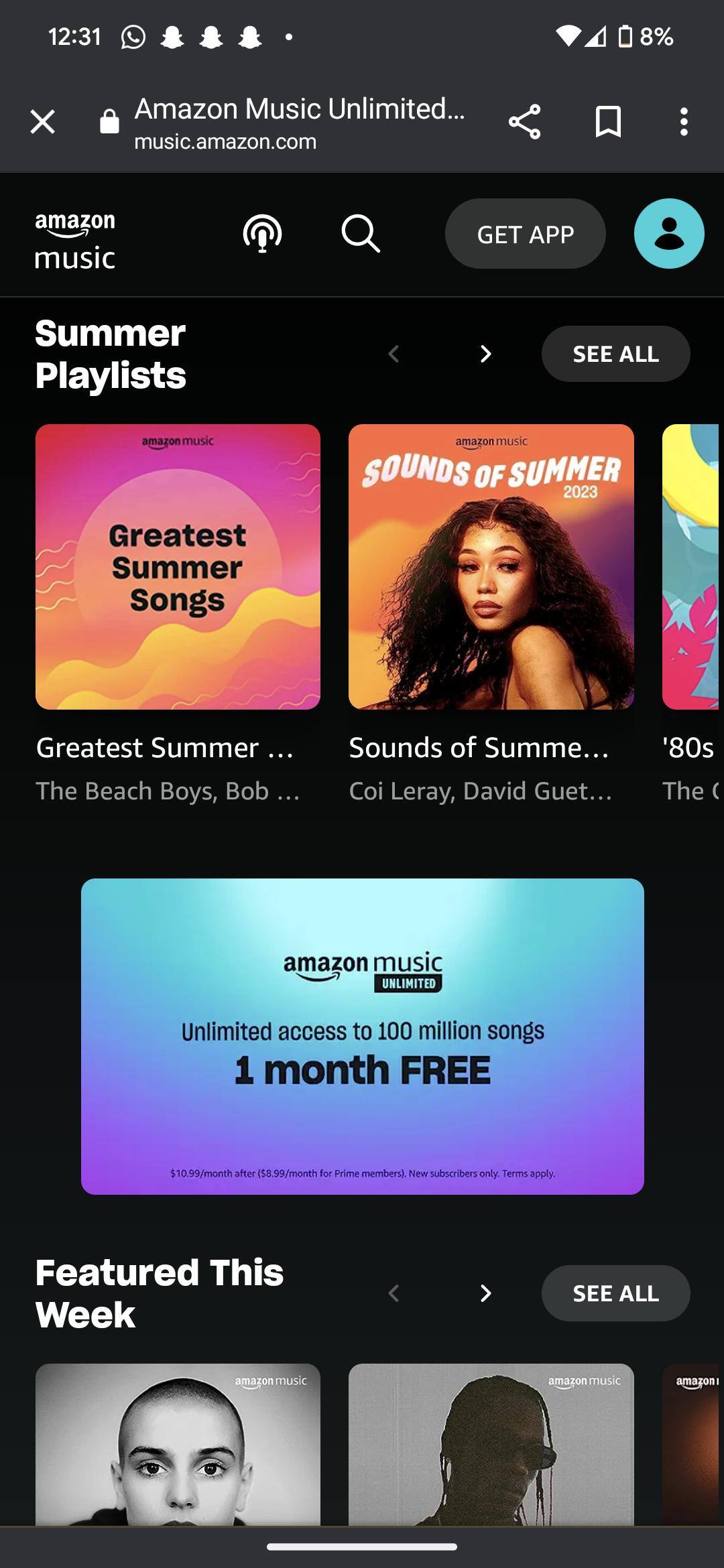See all Summer Playlists

pyautogui.click(x=615, y=354)
